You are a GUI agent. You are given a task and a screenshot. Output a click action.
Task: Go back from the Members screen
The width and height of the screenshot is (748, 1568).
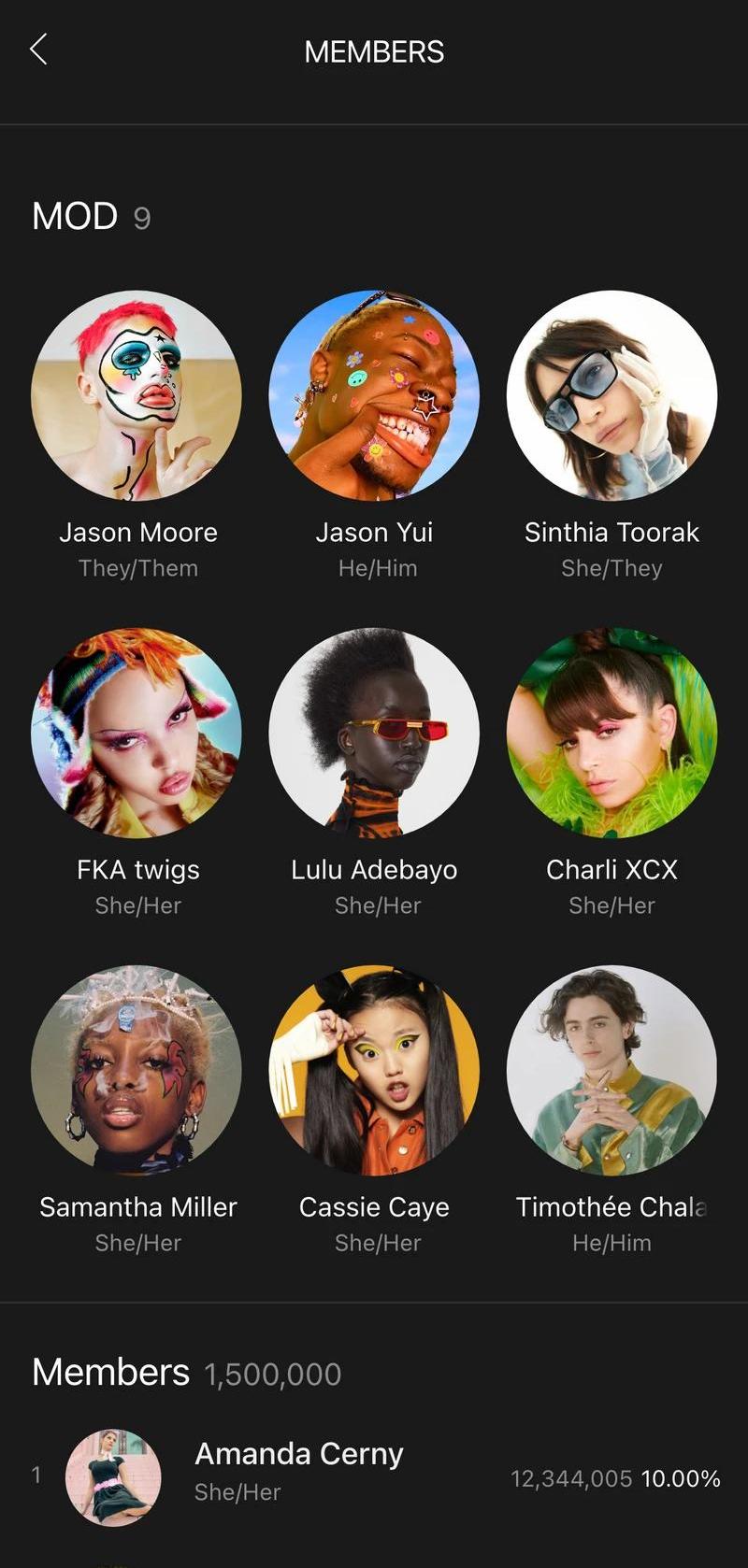coord(38,50)
